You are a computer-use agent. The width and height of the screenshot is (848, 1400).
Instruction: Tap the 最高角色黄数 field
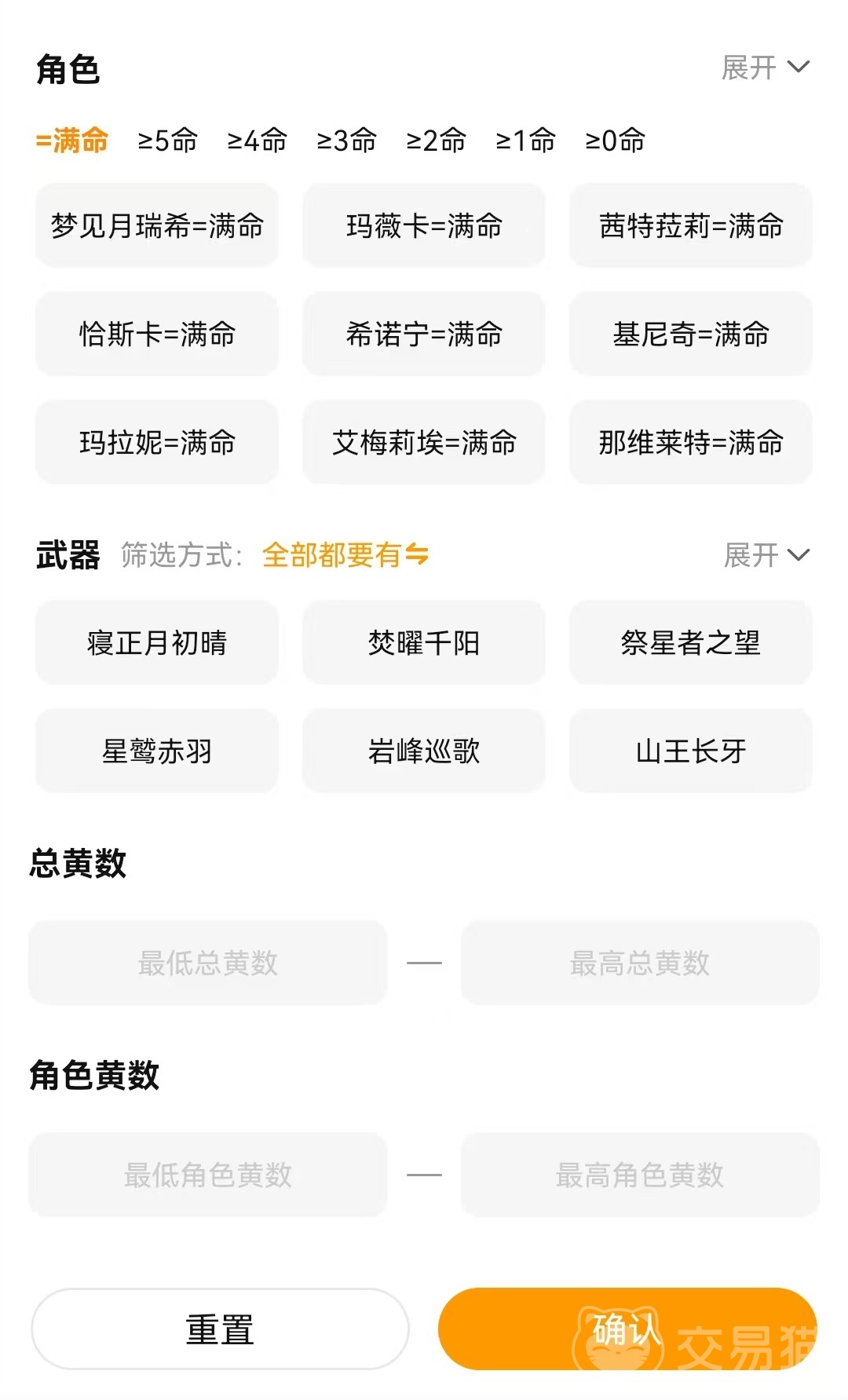(x=640, y=1175)
